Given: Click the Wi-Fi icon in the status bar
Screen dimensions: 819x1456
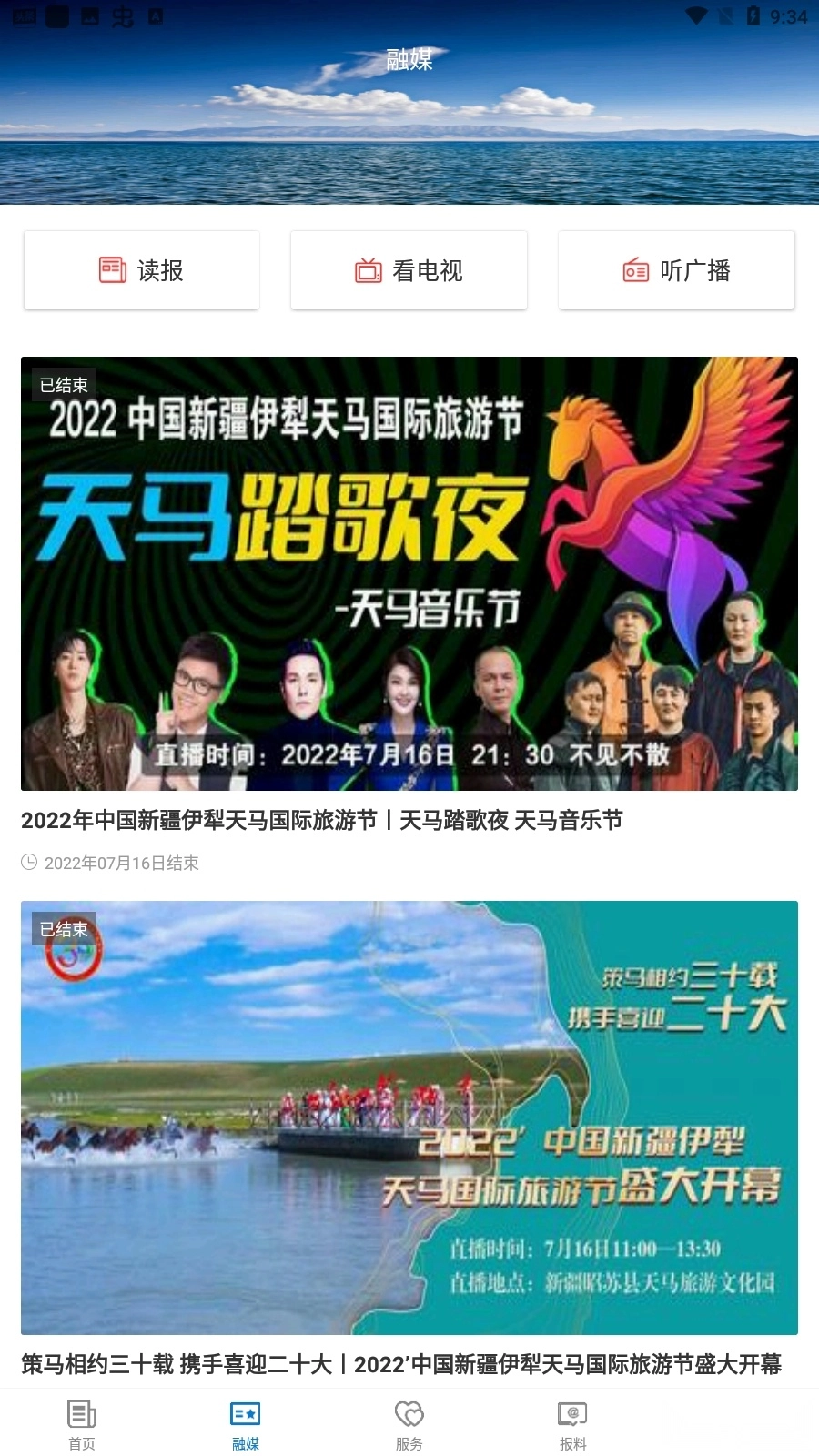Looking at the screenshot, I should (x=698, y=14).
